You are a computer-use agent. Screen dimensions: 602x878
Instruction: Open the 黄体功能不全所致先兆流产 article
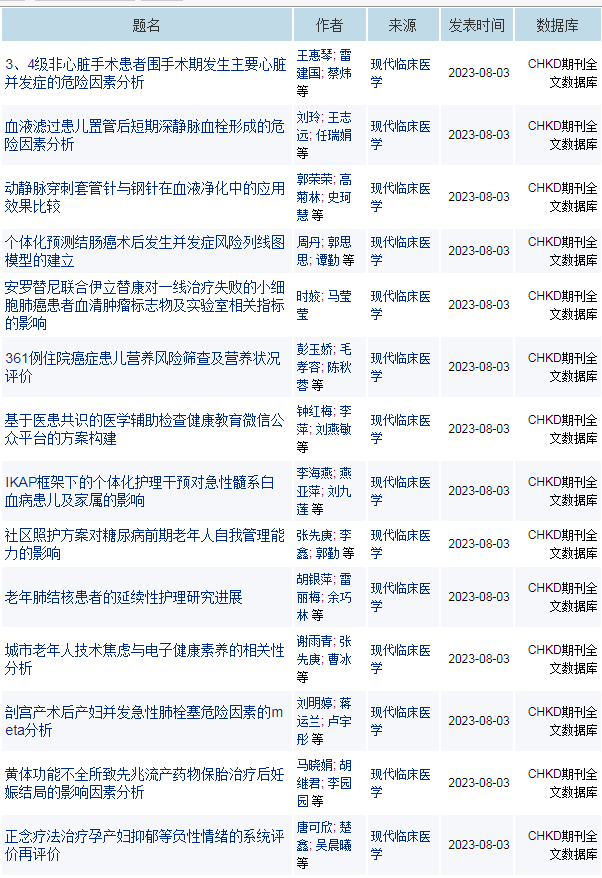click(145, 783)
